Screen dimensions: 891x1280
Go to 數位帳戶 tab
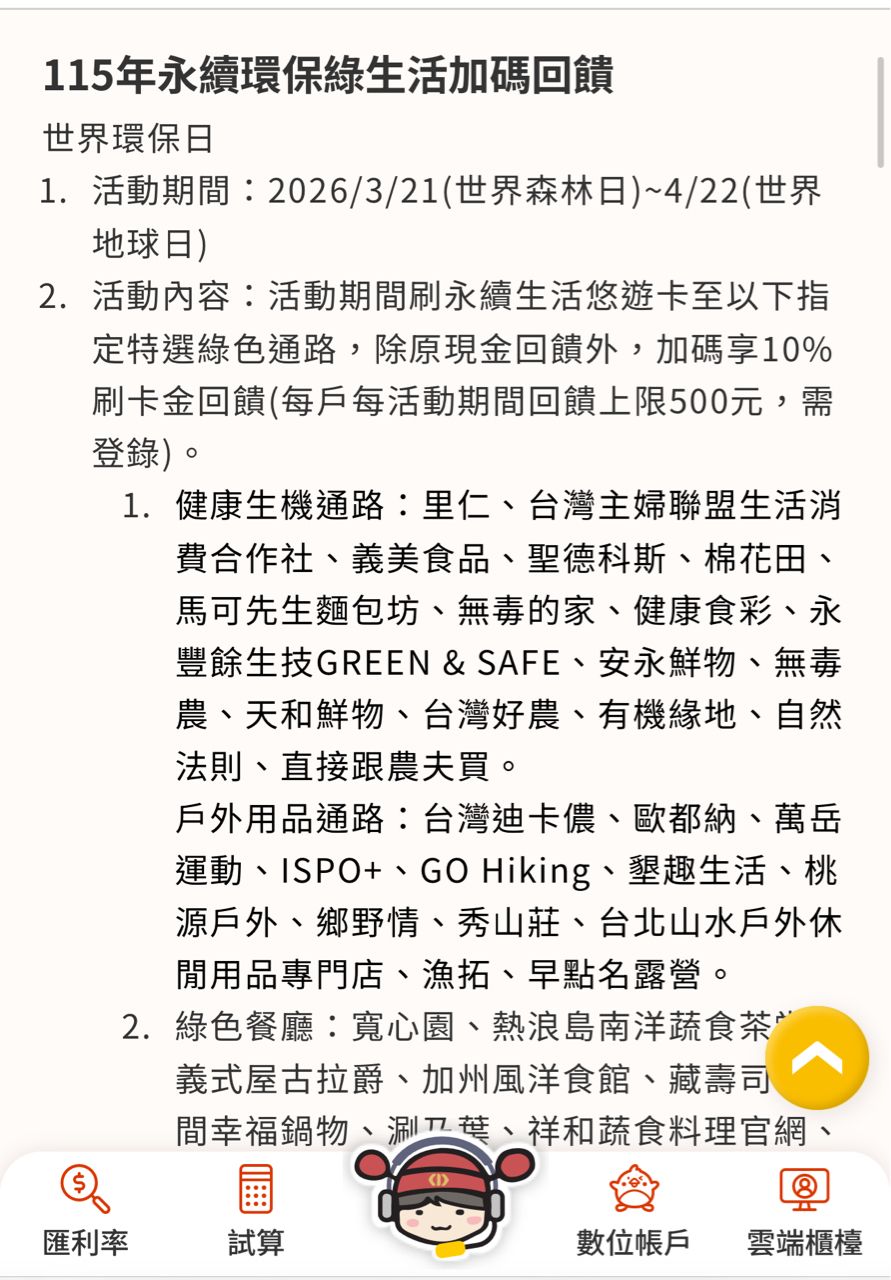pyautogui.click(x=633, y=1210)
